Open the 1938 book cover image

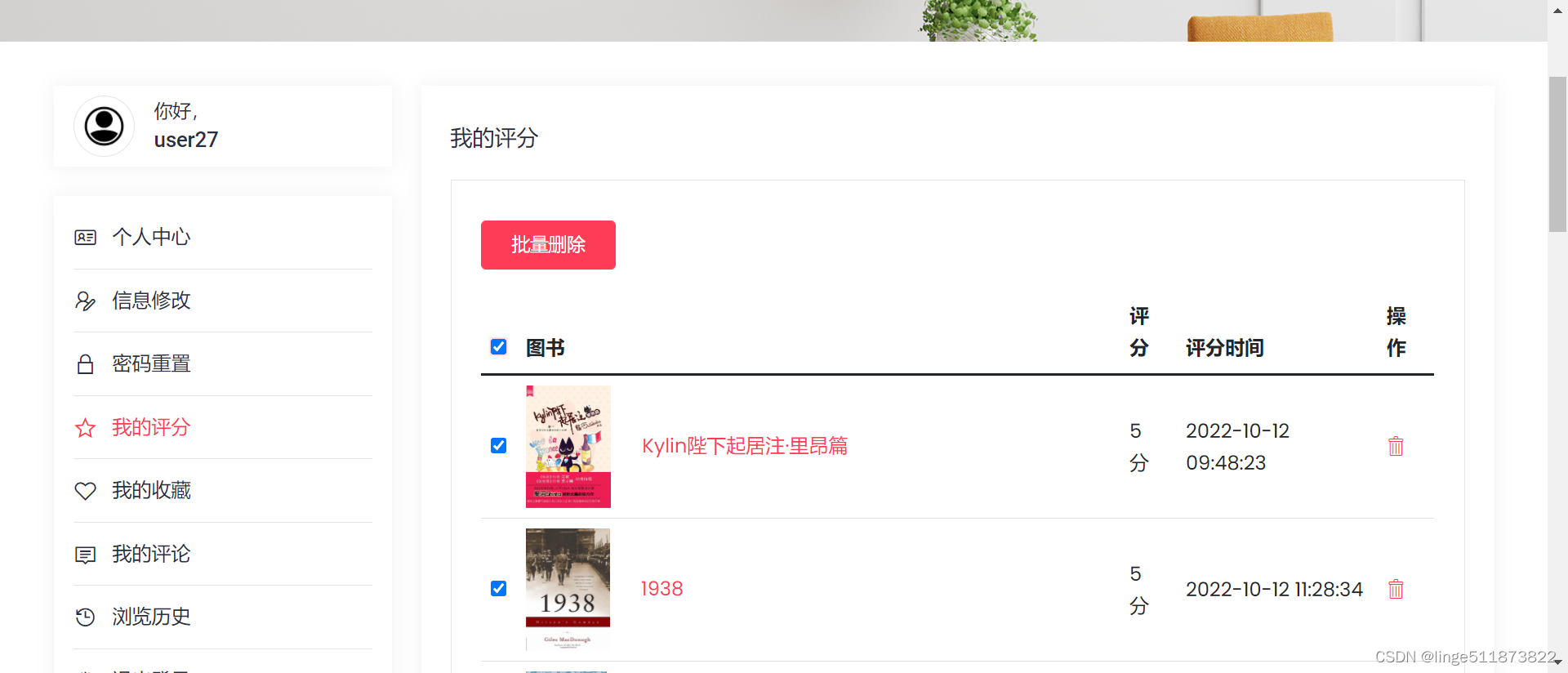click(x=568, y=588)
